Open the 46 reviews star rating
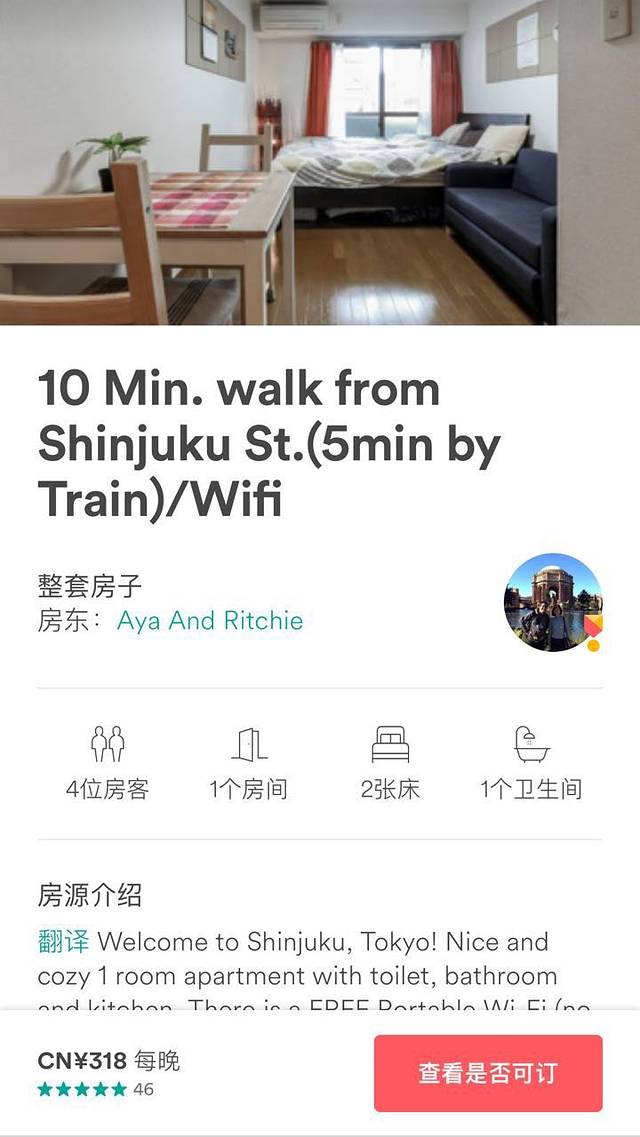640x1137 pixels. point(96,1089)
